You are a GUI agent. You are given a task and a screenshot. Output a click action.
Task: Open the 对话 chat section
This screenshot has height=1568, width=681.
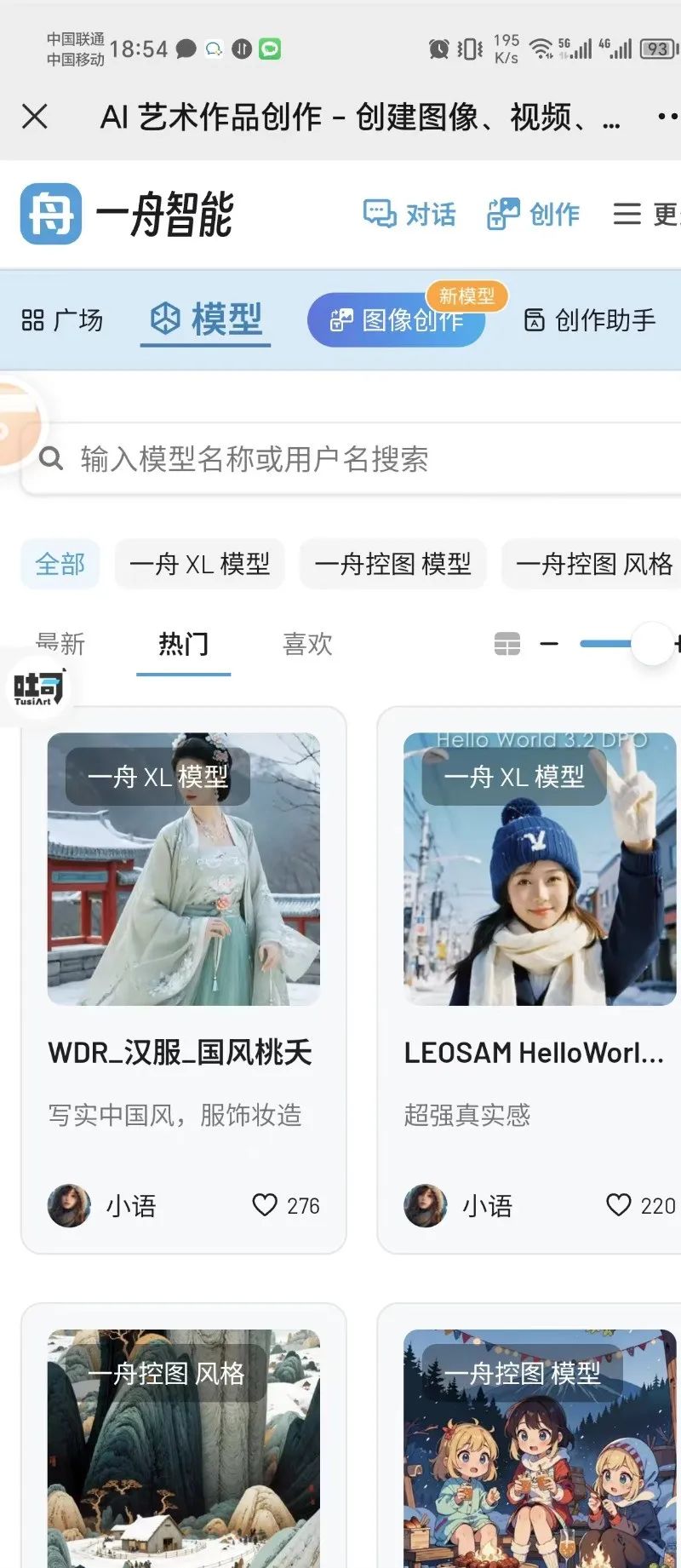[409, 214]
